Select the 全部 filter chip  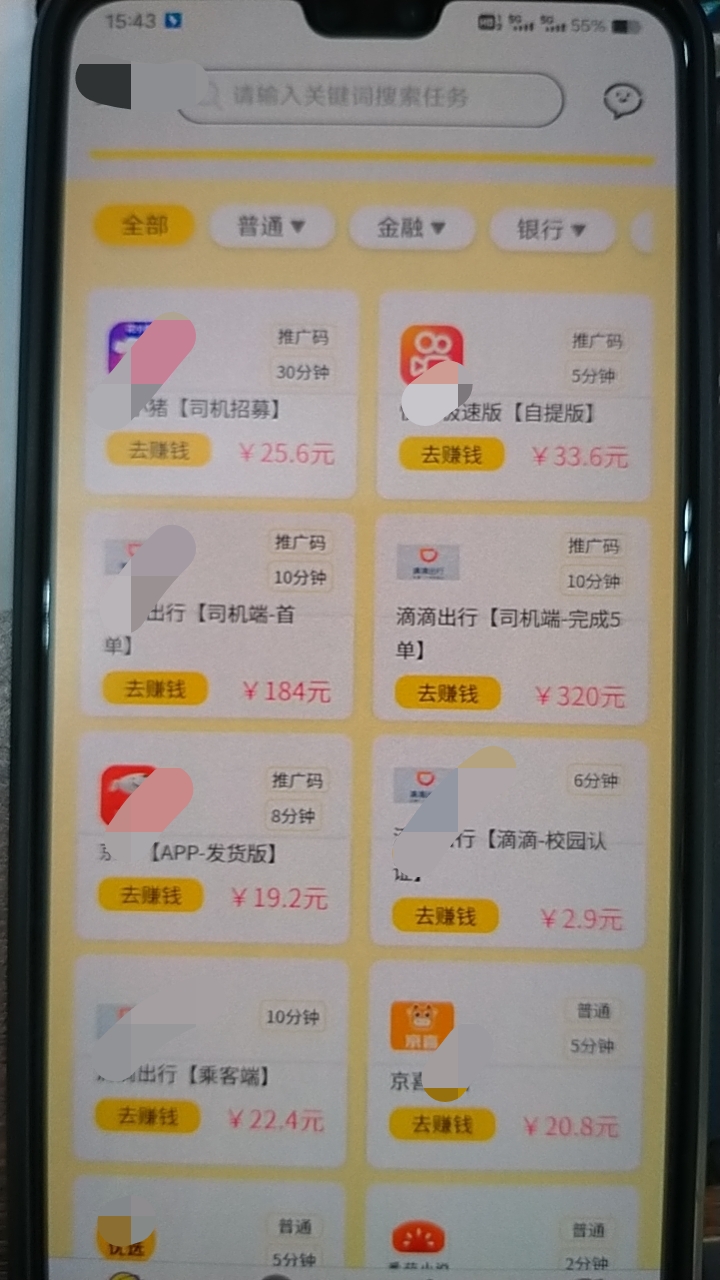144,226
